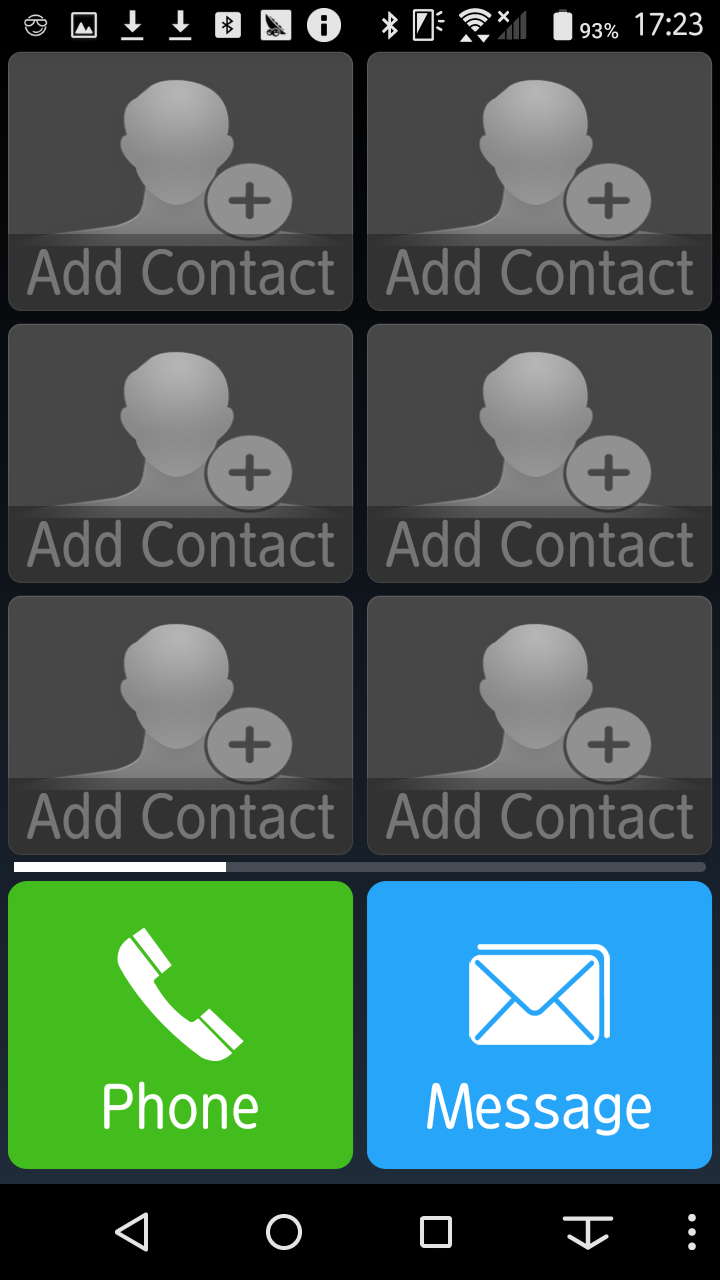Open the three-dot overflow menu
The width and height of the screenshot is (720, 1280).
[692, 1232]
